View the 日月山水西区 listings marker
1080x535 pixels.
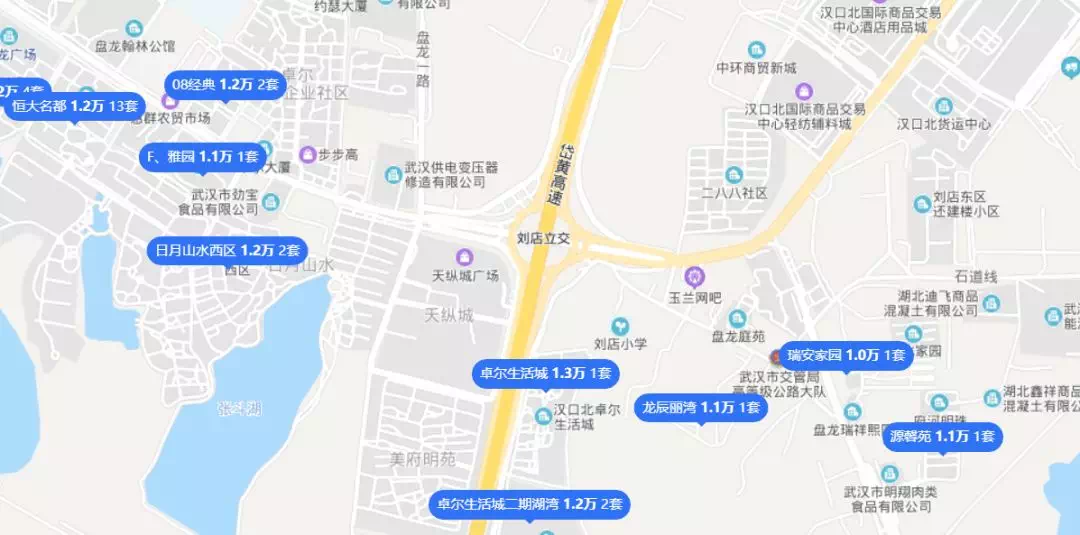tap(227, 250)
